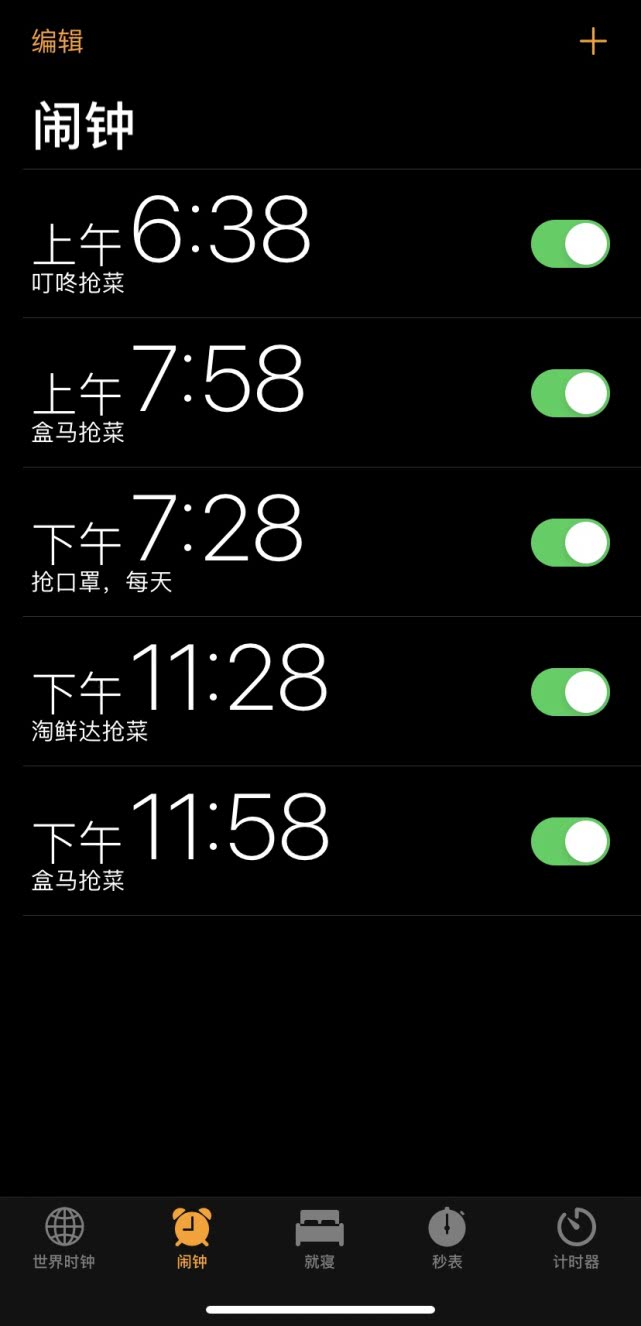Toggle the 下午7:28 抢口罩 alarm

[x=570, y=543]
